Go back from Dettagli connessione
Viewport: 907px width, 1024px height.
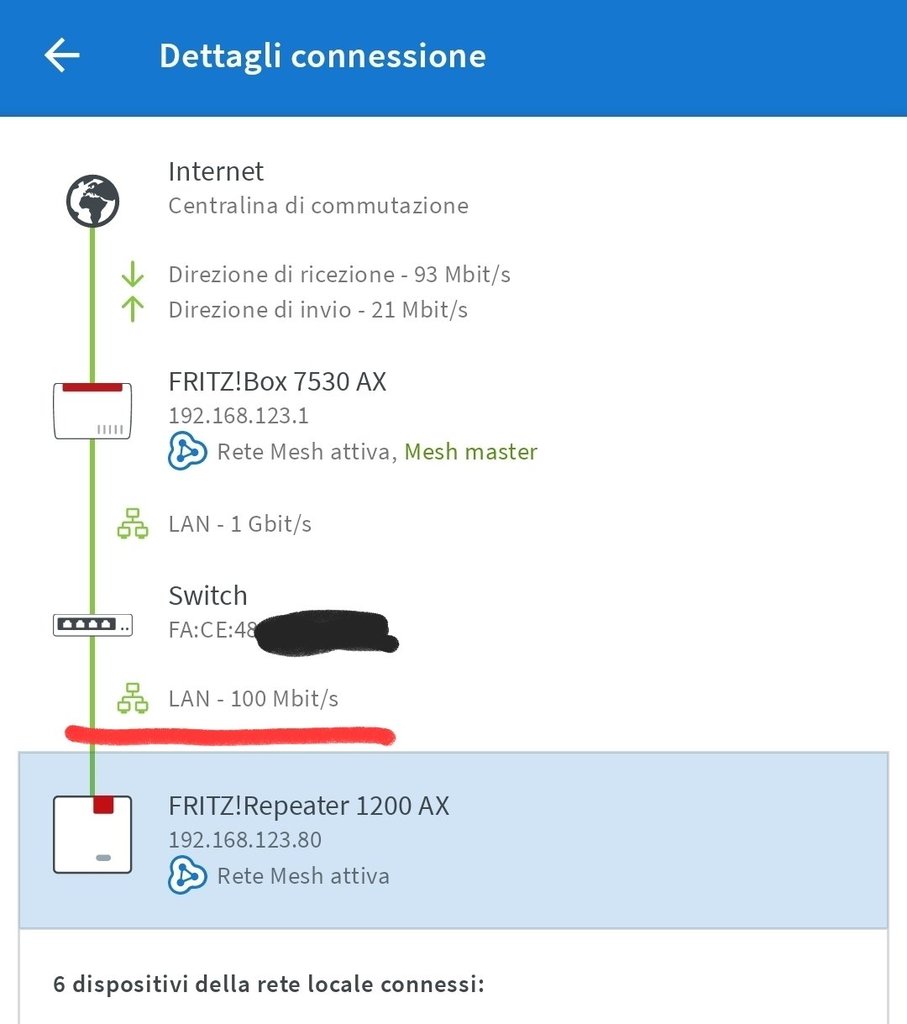tap(62, 56)
